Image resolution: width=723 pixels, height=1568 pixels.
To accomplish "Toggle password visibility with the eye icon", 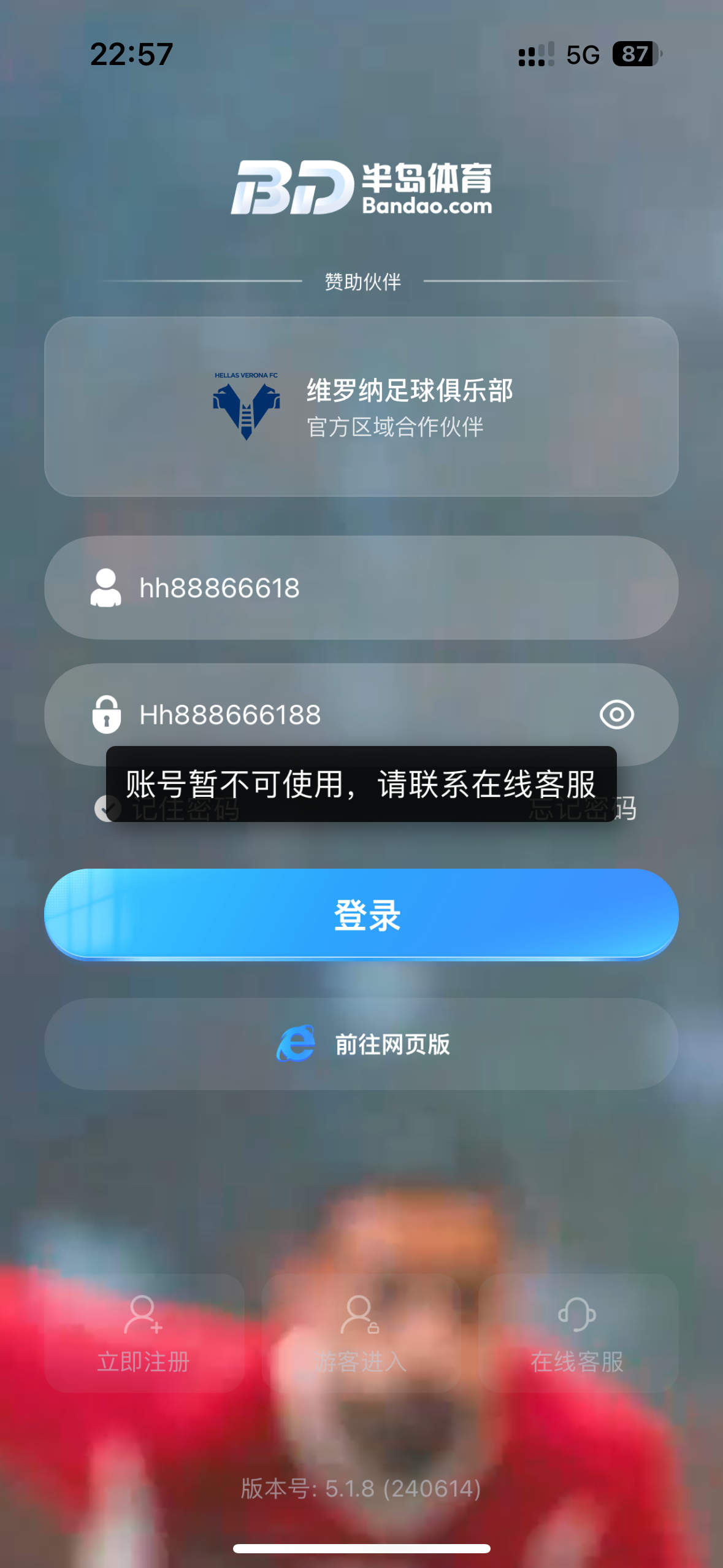I will point(616,715).
